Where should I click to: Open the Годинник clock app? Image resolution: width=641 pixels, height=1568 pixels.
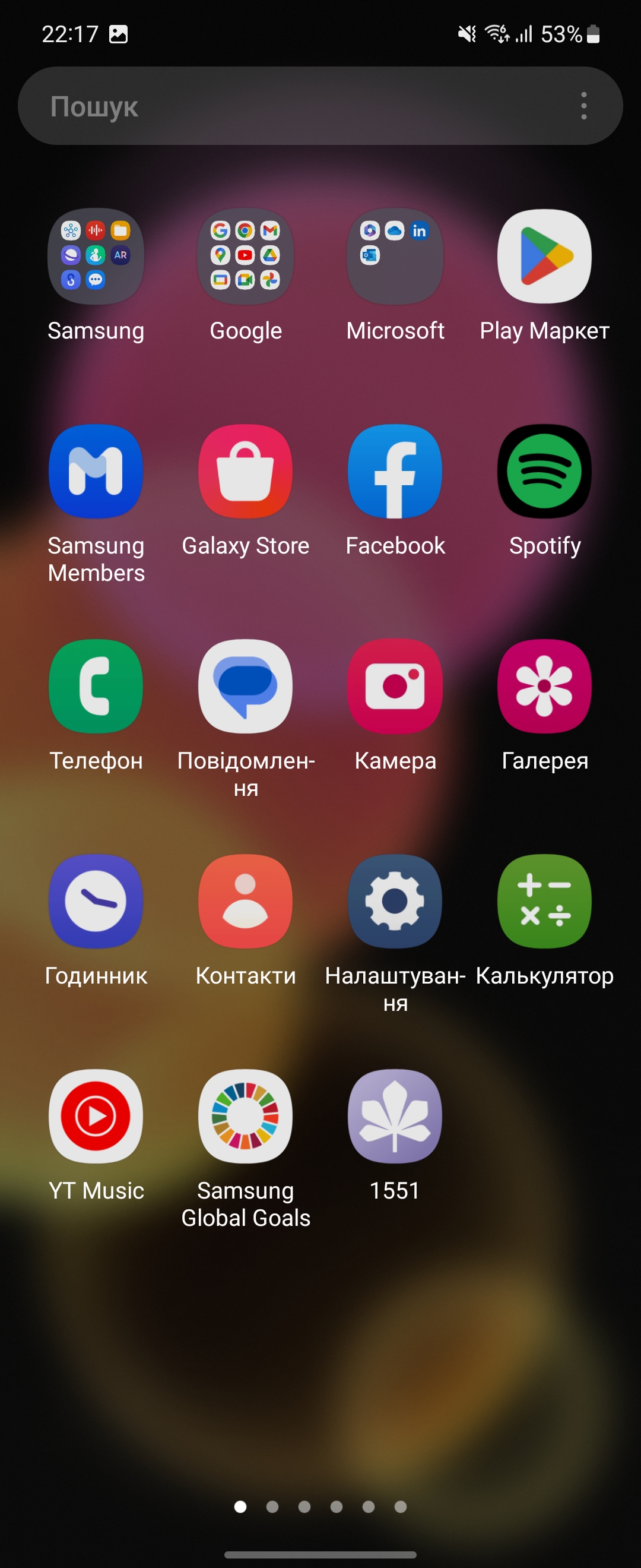(x=96, y=901)
